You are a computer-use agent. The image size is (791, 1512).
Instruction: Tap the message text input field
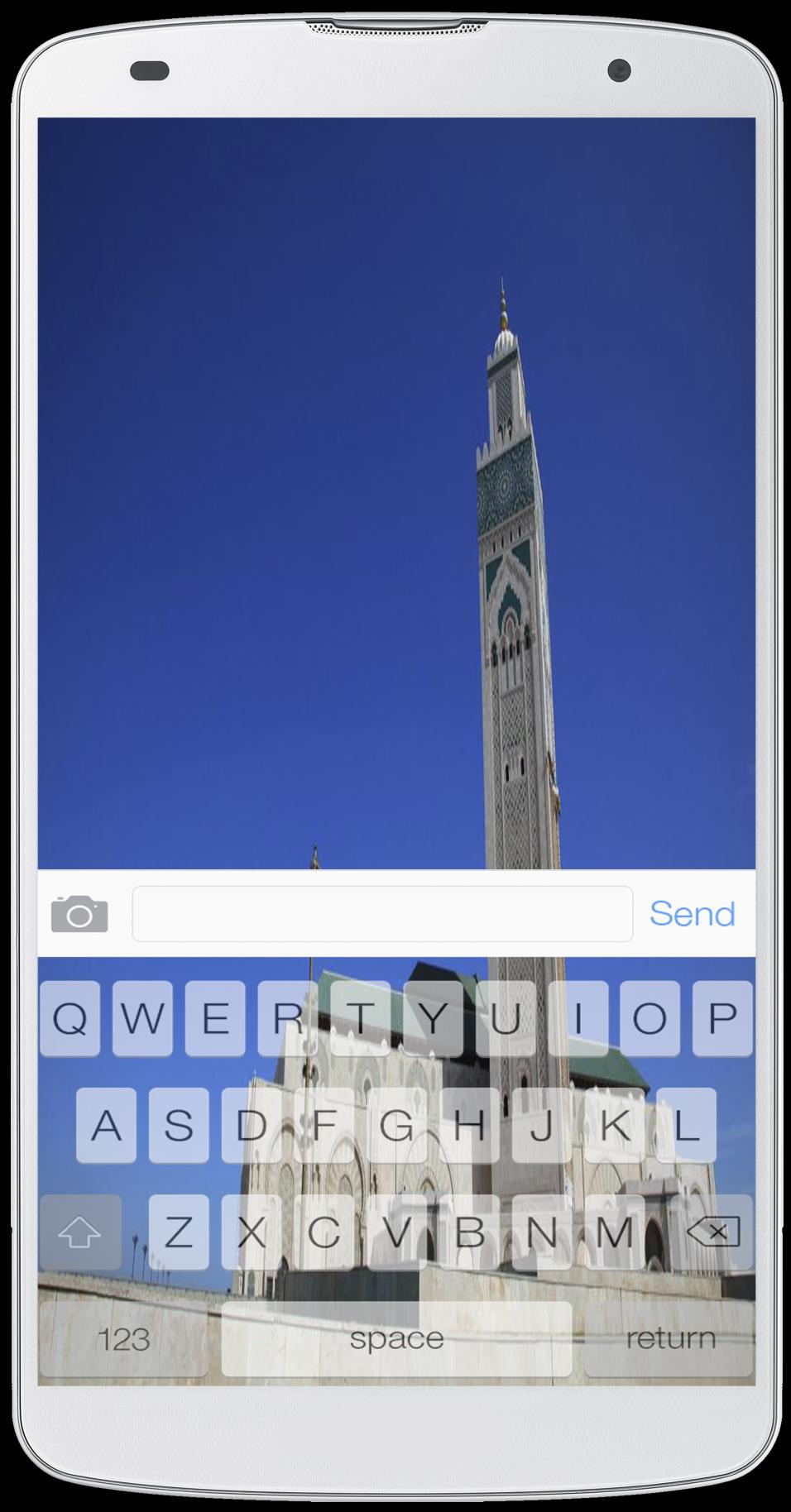tap(382, 913)
